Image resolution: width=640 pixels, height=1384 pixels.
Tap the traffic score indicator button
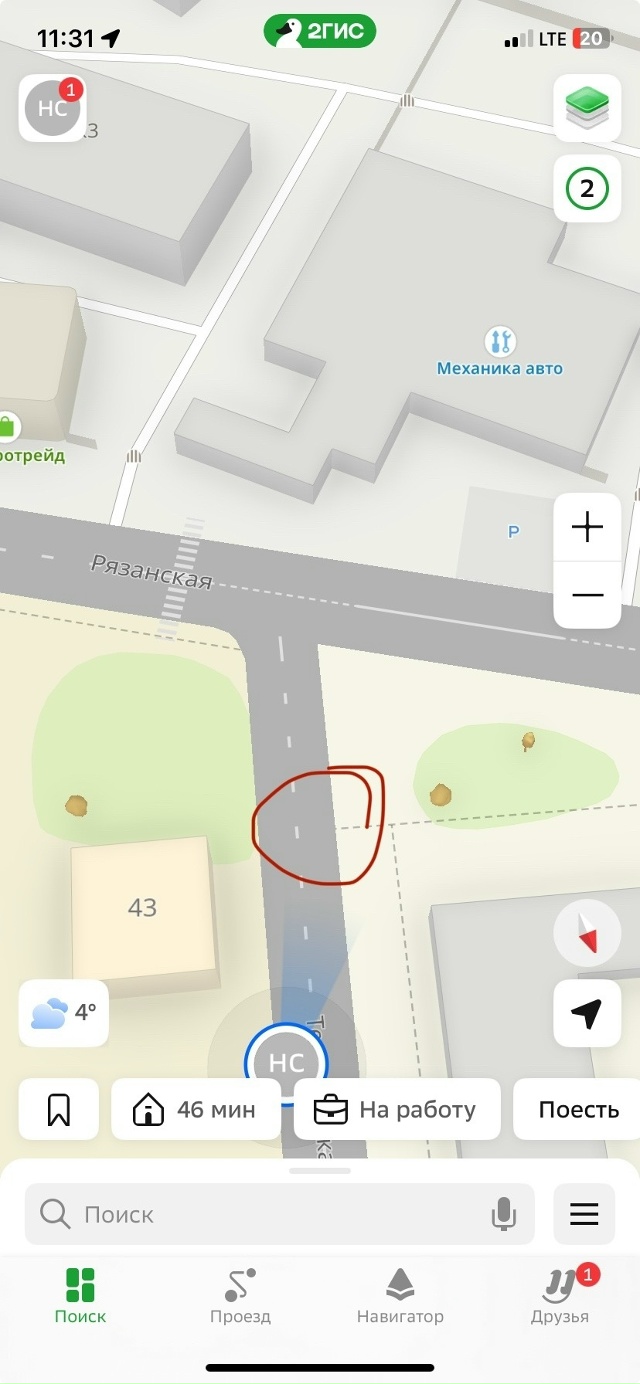pyautogui.click(x=587, y=188)
